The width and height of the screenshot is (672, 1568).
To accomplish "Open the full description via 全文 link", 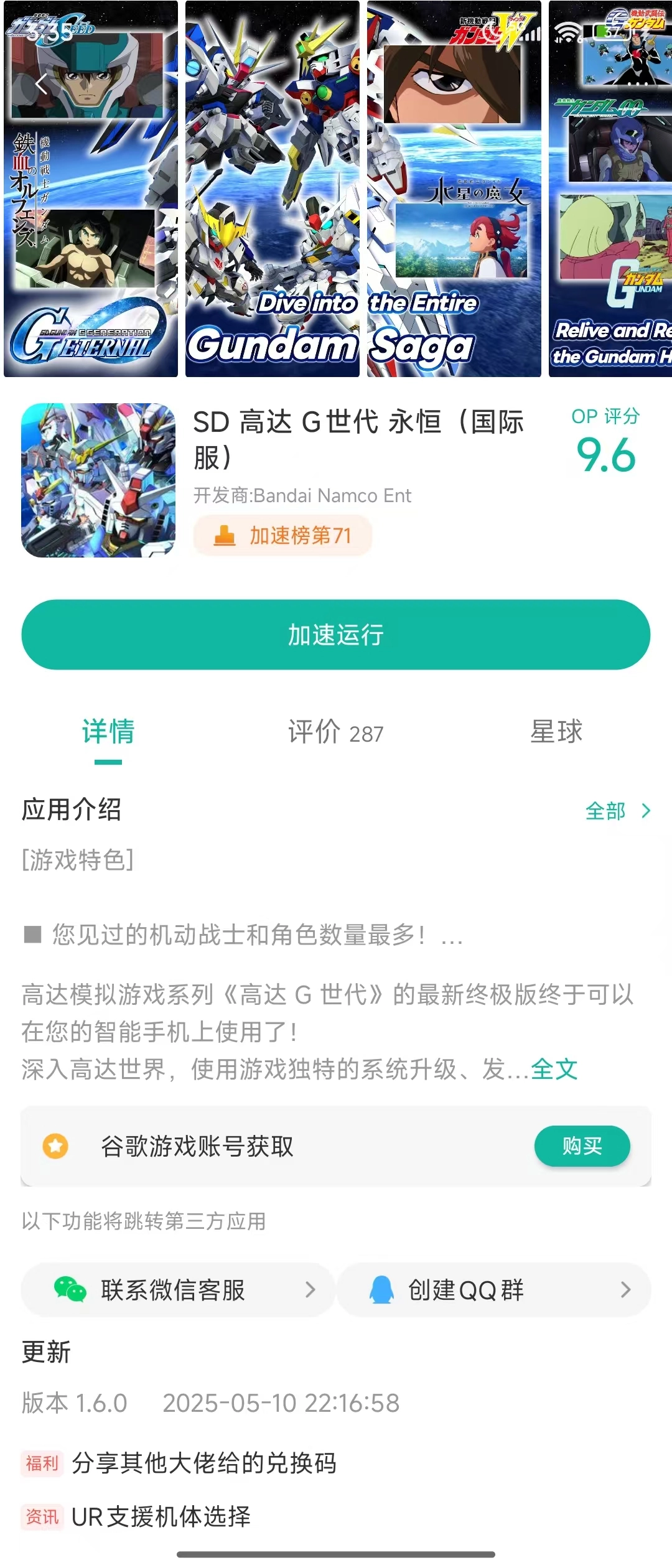I will pyautogui.click(x=553, y=1068).
